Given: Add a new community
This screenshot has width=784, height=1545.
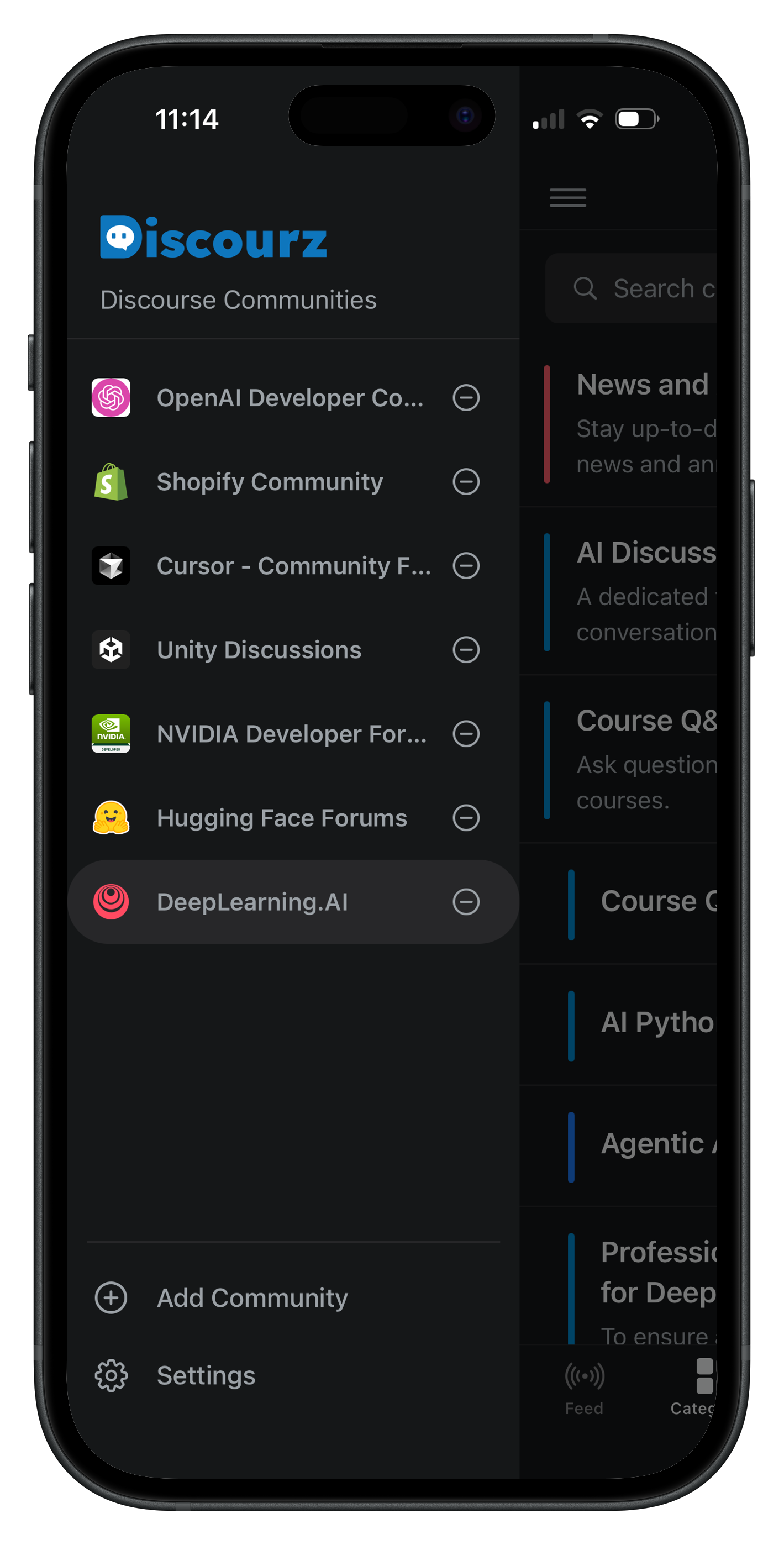Looking at the screenshot, I should (252, 1297).
